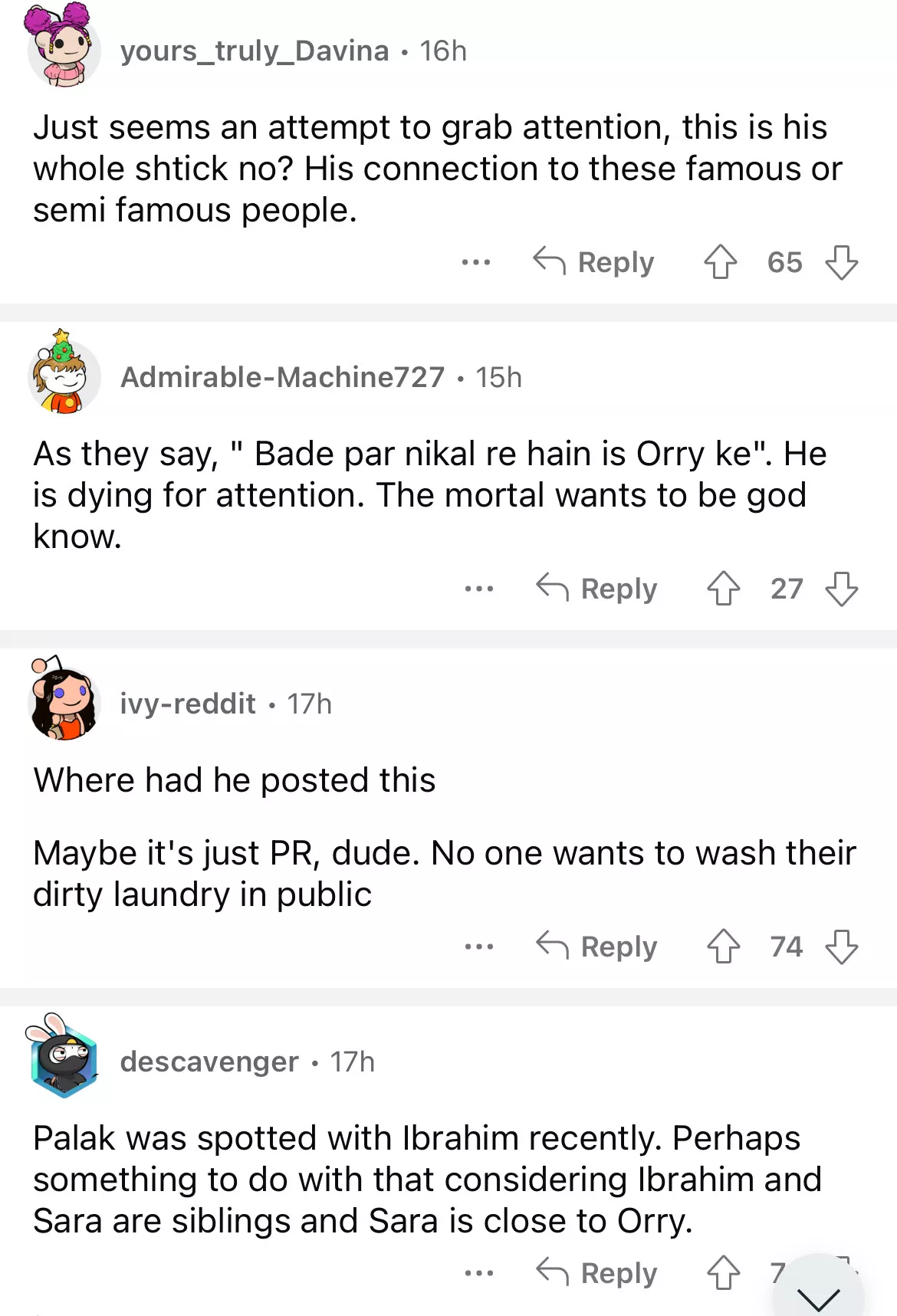Screen dimensions: 897x1316
Task: Downvote yours_truly_Davina's comment
Action: (x=841, y=262)
